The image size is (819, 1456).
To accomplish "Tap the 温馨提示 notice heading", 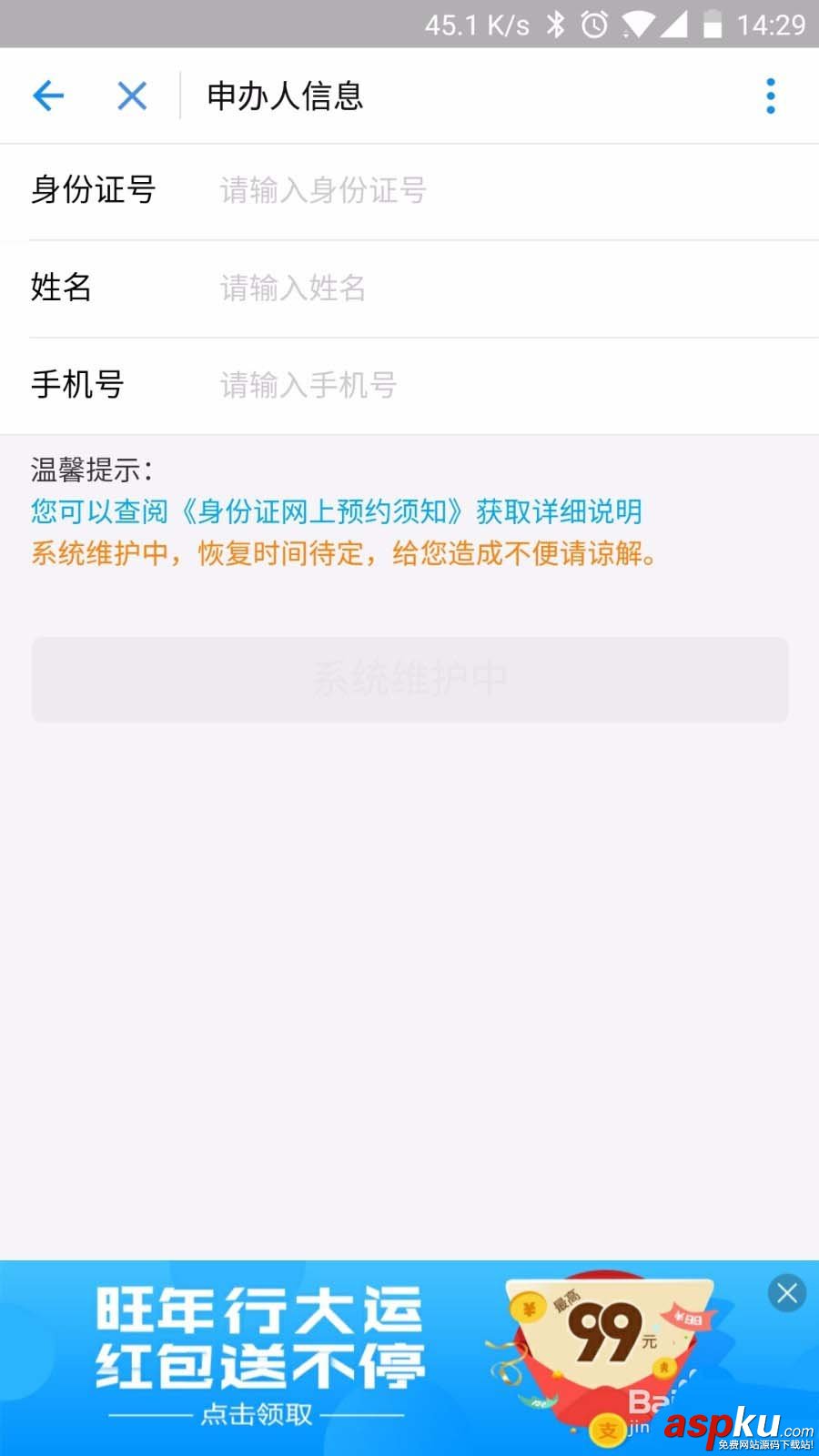I will coord(91,469).
